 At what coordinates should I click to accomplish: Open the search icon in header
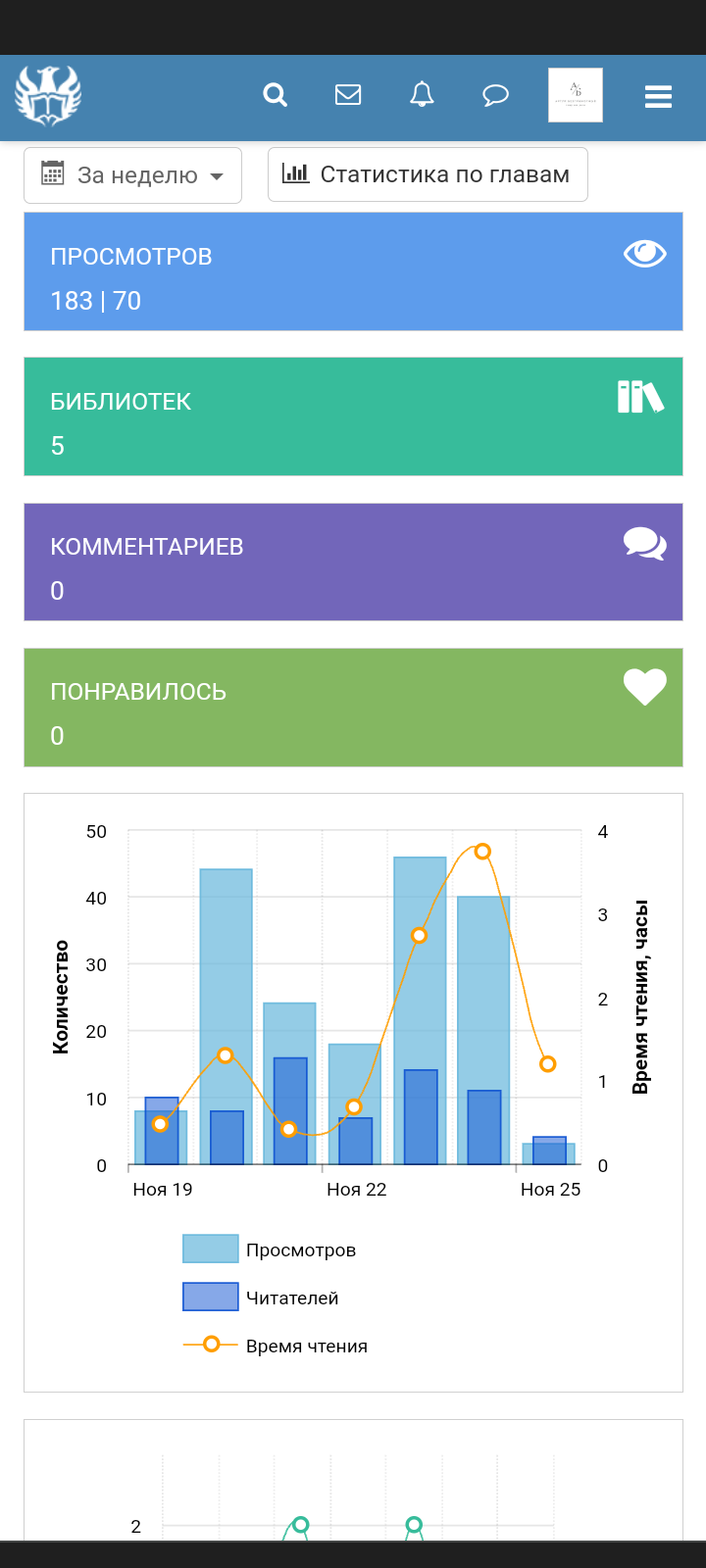point(276,95)
